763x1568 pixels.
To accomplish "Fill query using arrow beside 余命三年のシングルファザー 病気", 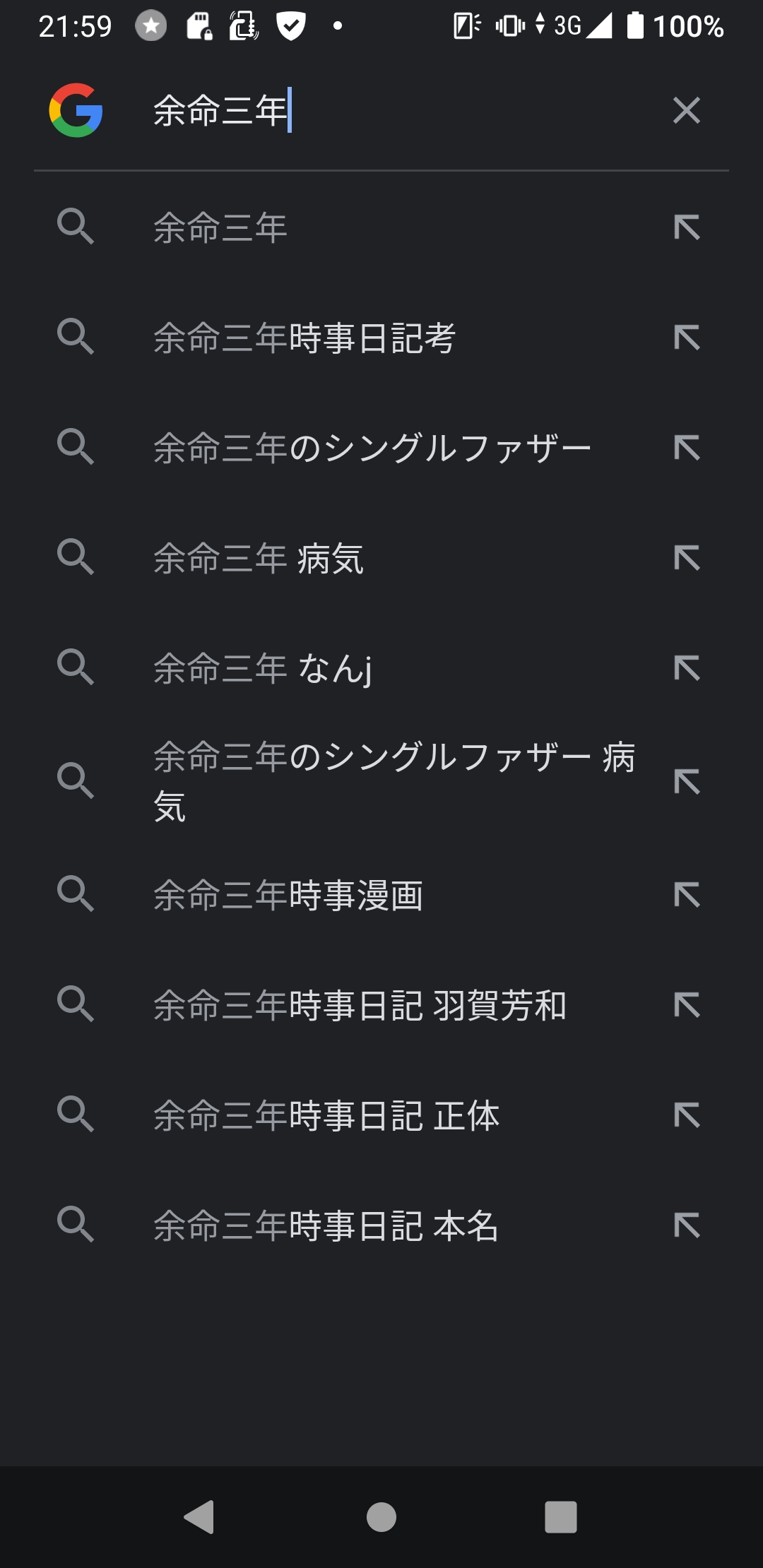I will pyautogui.click(x=686, y=781).
